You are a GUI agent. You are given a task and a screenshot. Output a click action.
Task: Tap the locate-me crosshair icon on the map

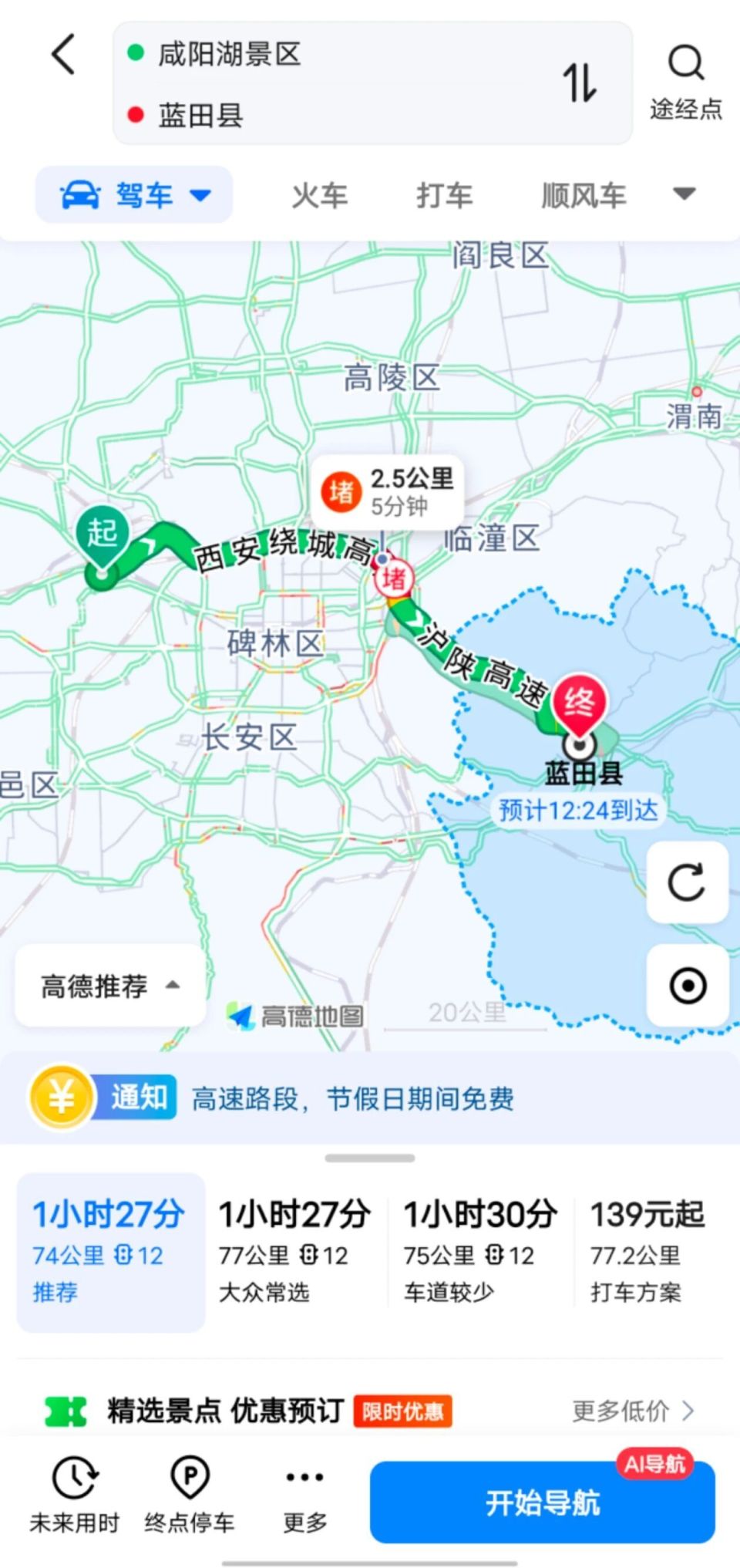687,985
